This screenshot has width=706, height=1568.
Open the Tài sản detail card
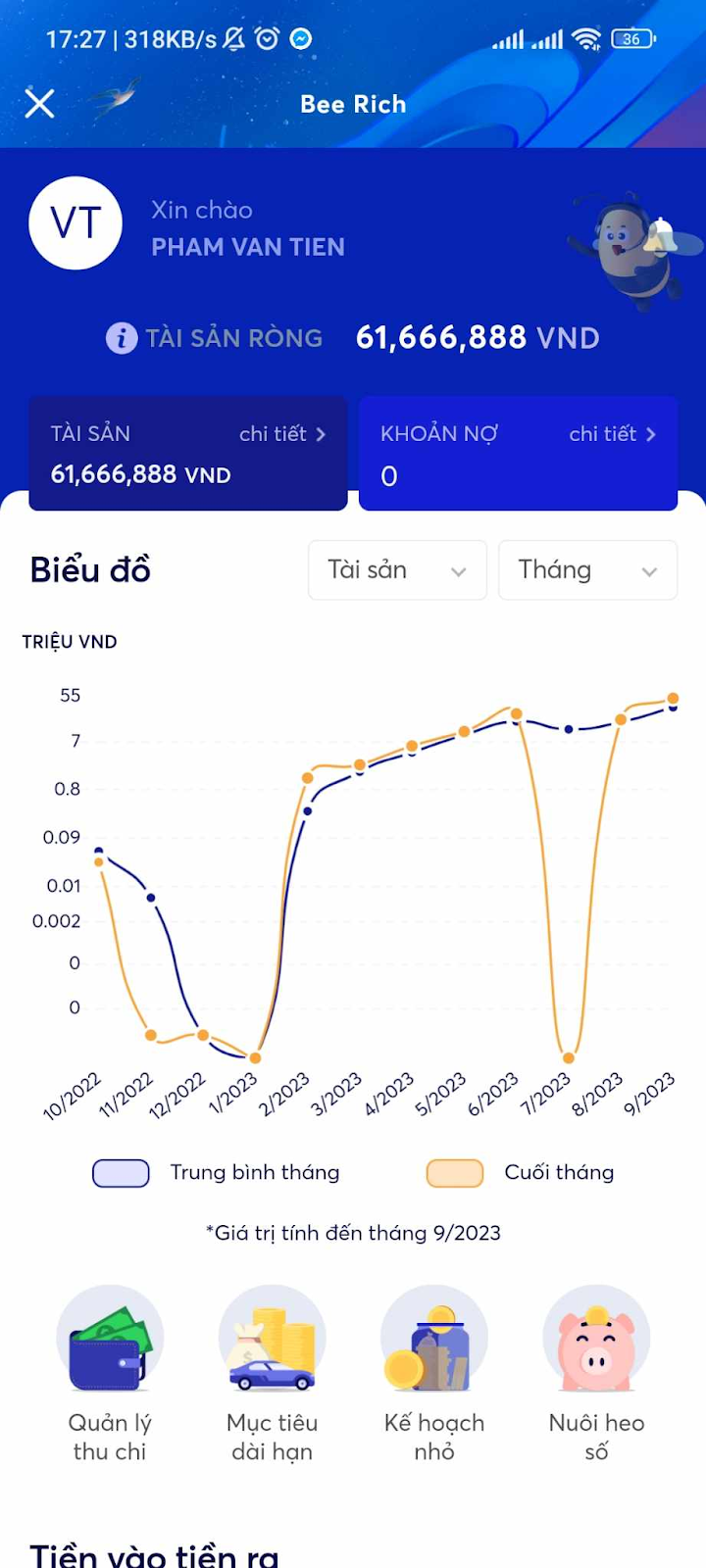point(188,454)
